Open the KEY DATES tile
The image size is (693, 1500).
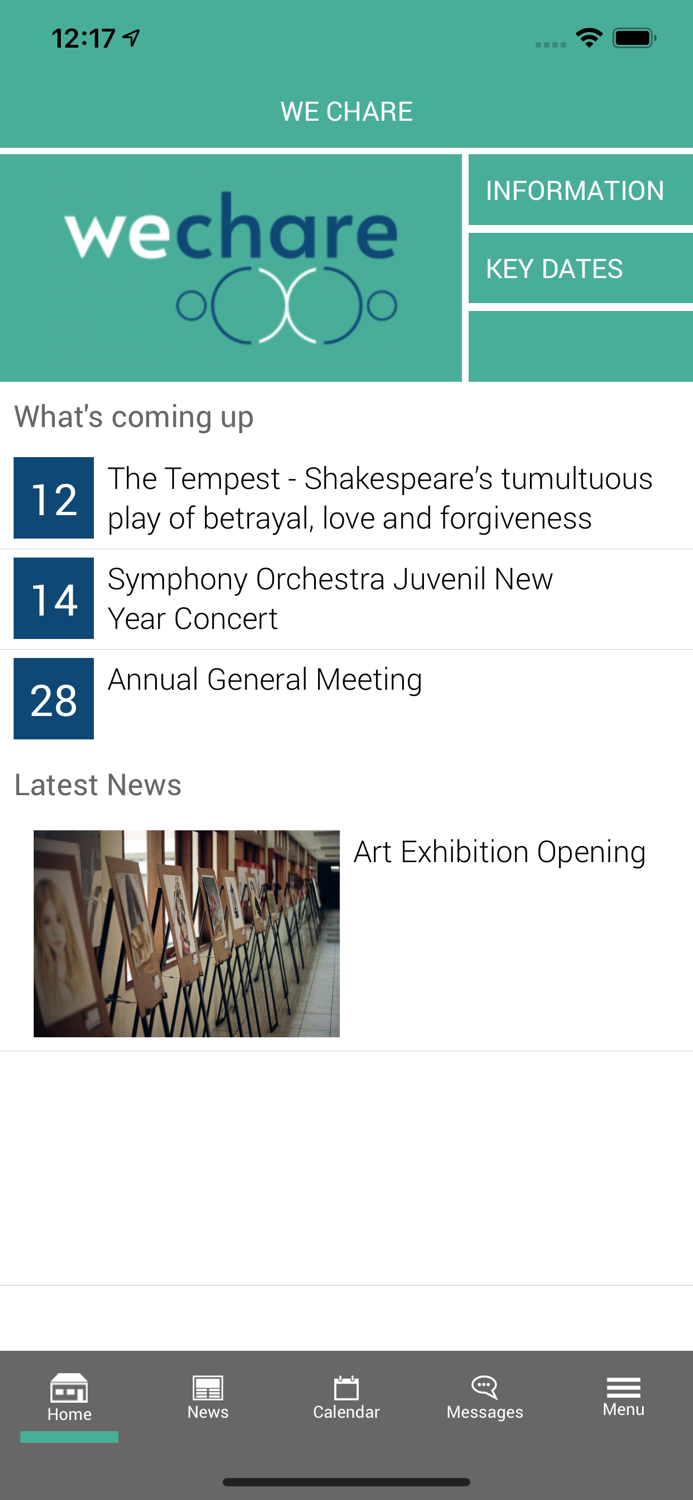(x=580, y=268)
